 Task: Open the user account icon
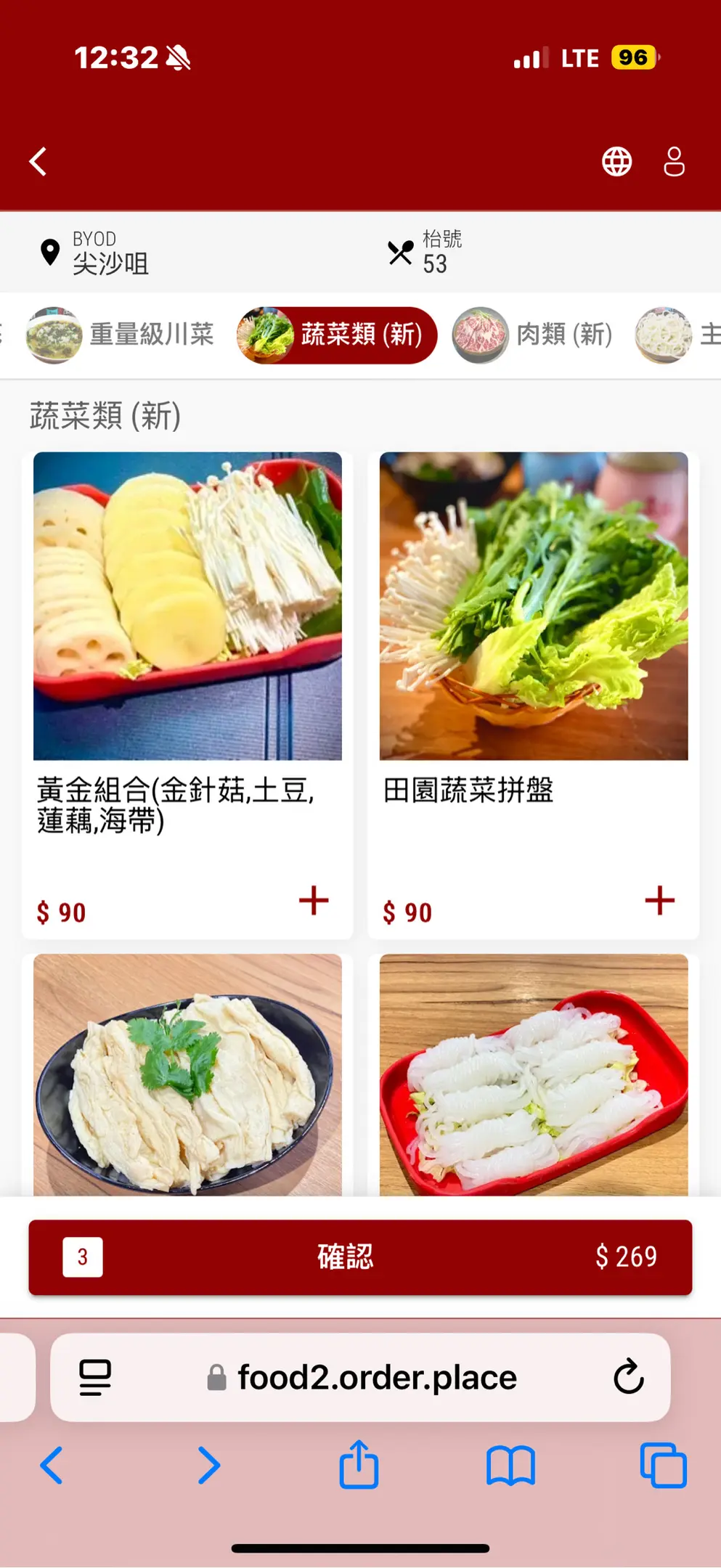(x=674, y=161)
